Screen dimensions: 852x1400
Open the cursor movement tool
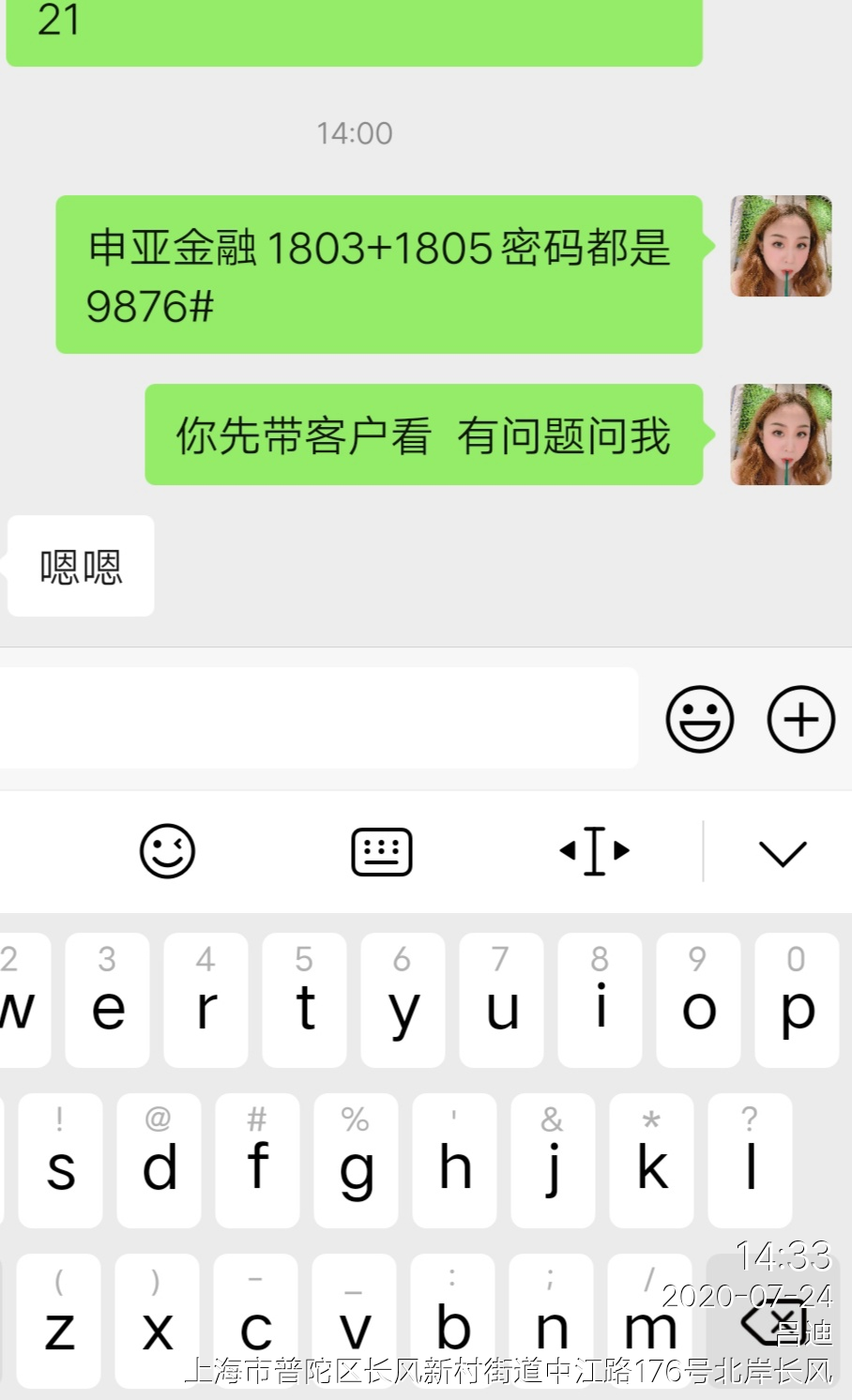click(594, 851)
